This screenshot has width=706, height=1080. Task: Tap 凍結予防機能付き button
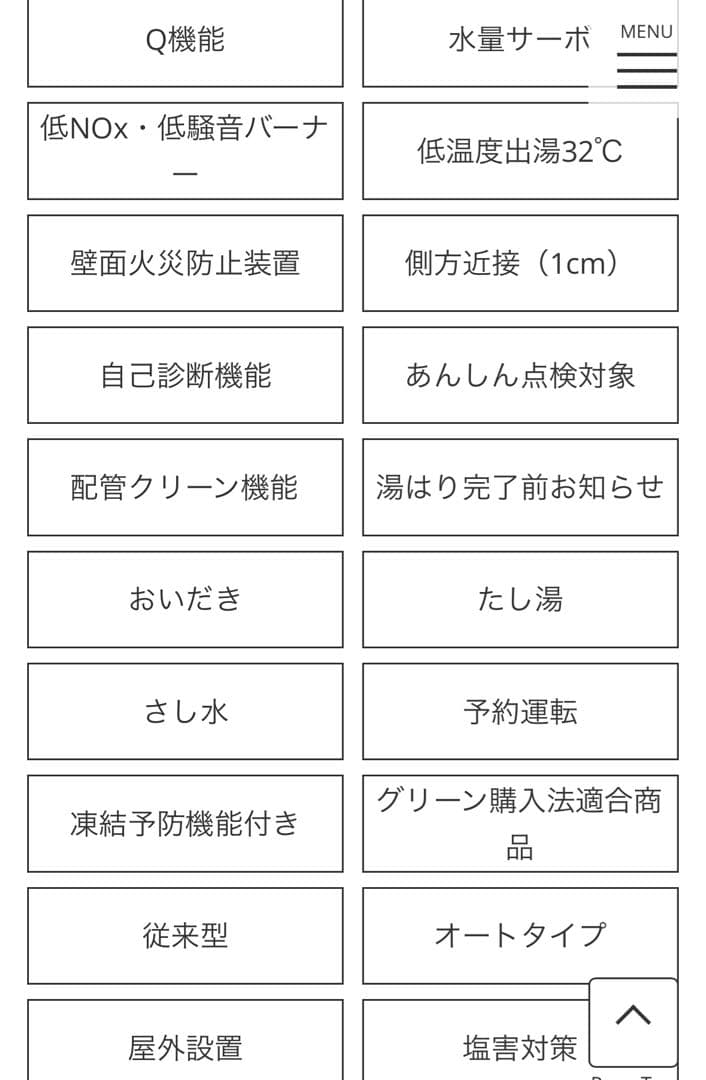[x=185, y=823]
